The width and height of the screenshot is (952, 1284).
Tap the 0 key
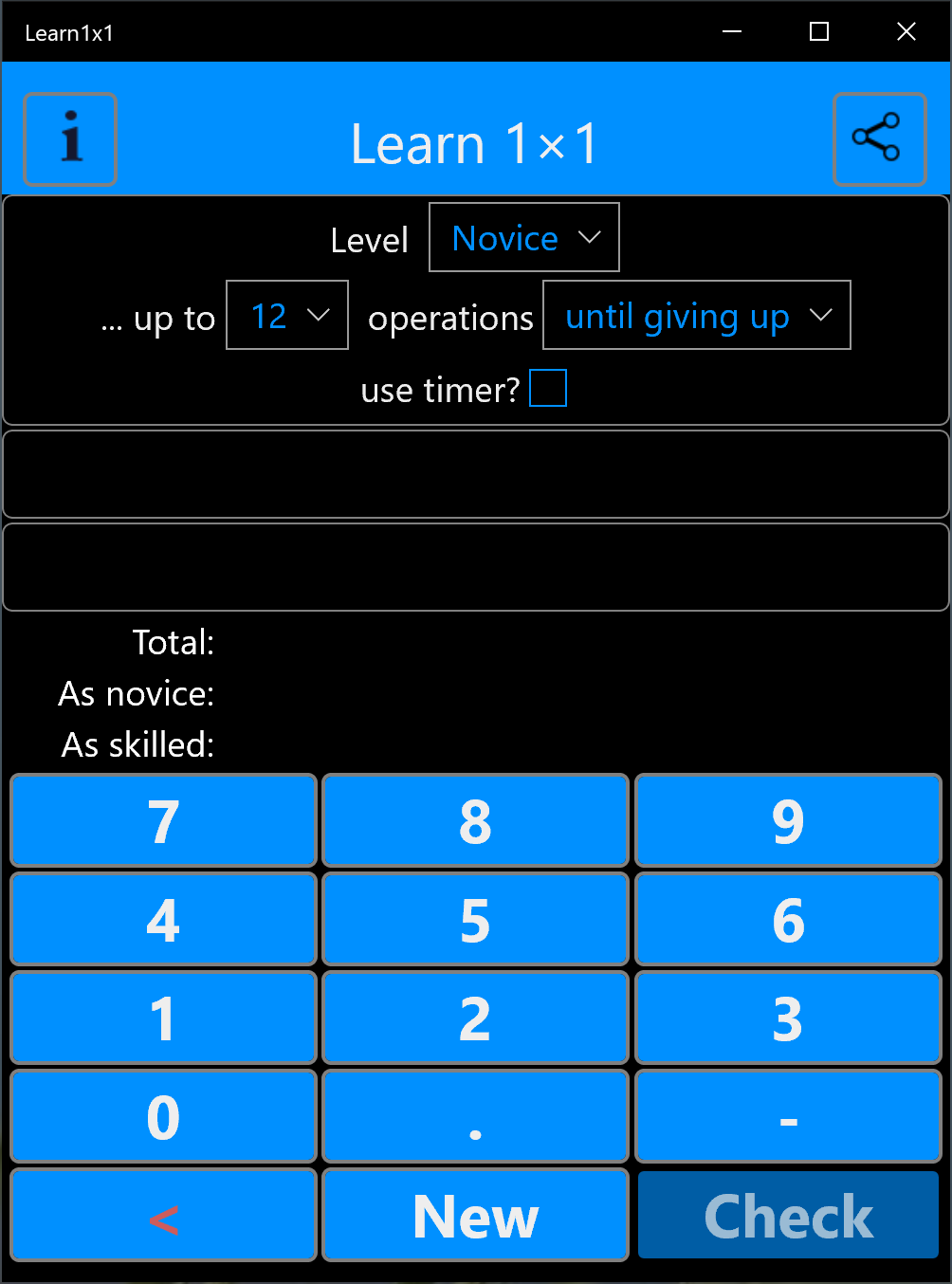click(x=163, y=1117)
